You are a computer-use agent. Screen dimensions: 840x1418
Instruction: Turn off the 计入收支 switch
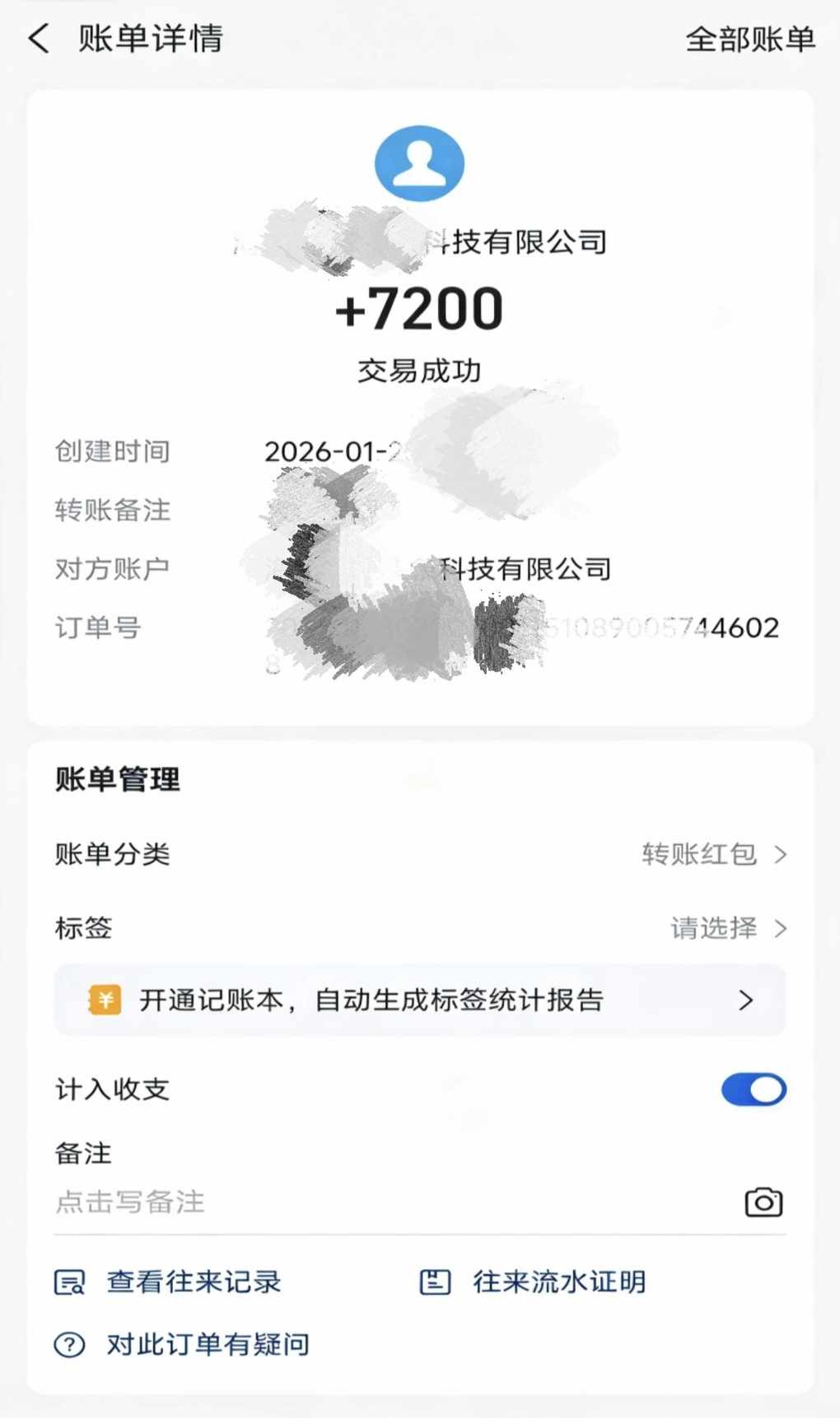(753, 1089)
